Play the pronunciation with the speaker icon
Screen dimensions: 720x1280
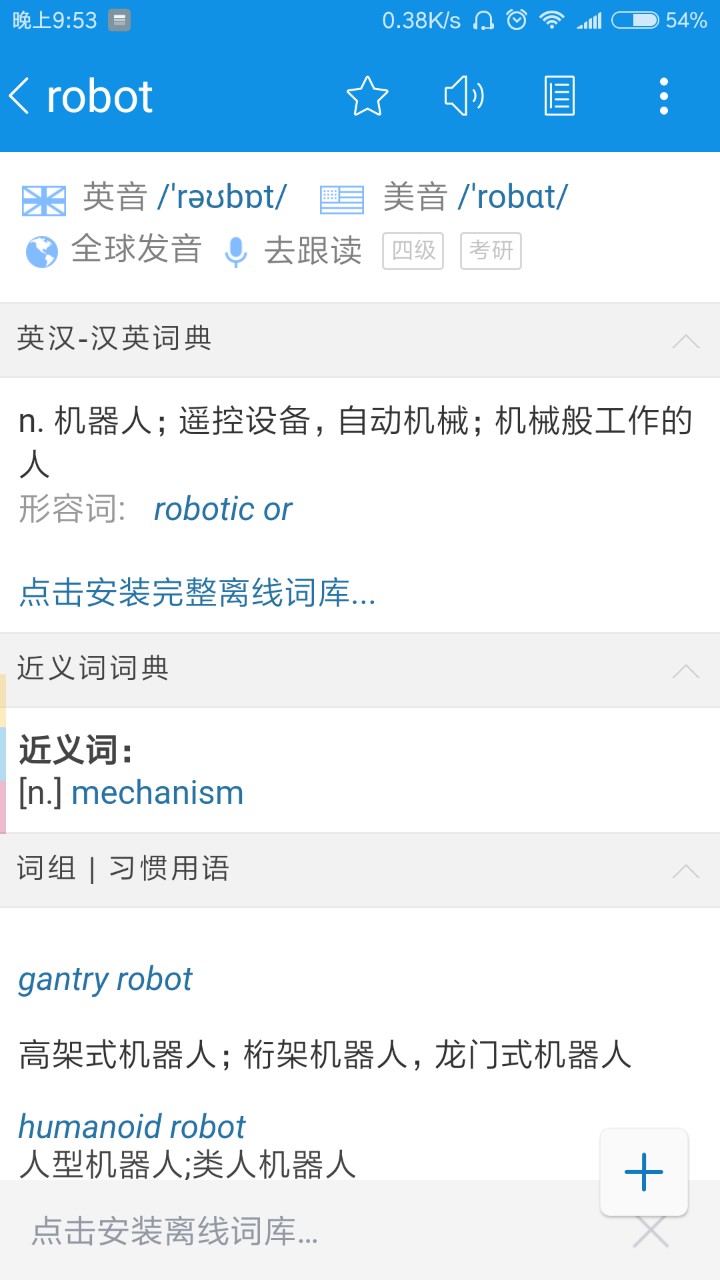463,97
